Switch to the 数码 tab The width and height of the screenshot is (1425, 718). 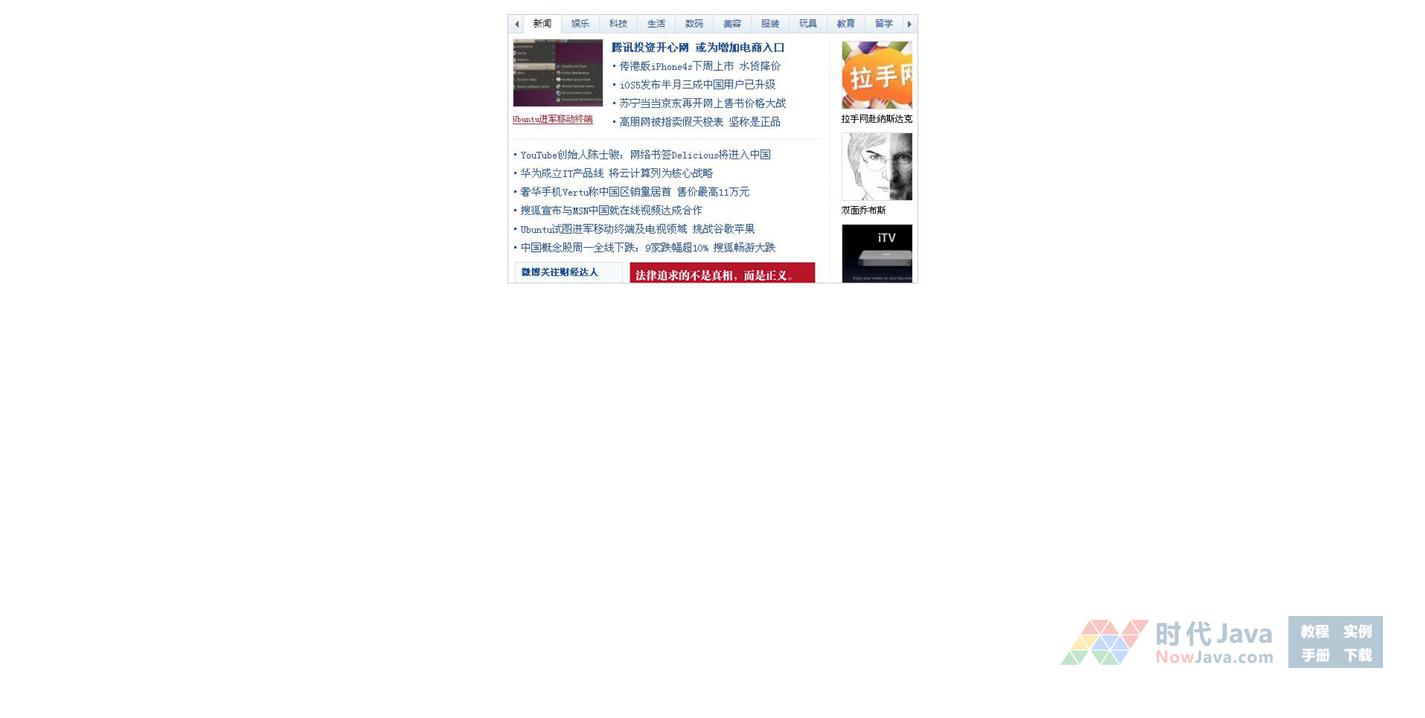coord(694,24)
